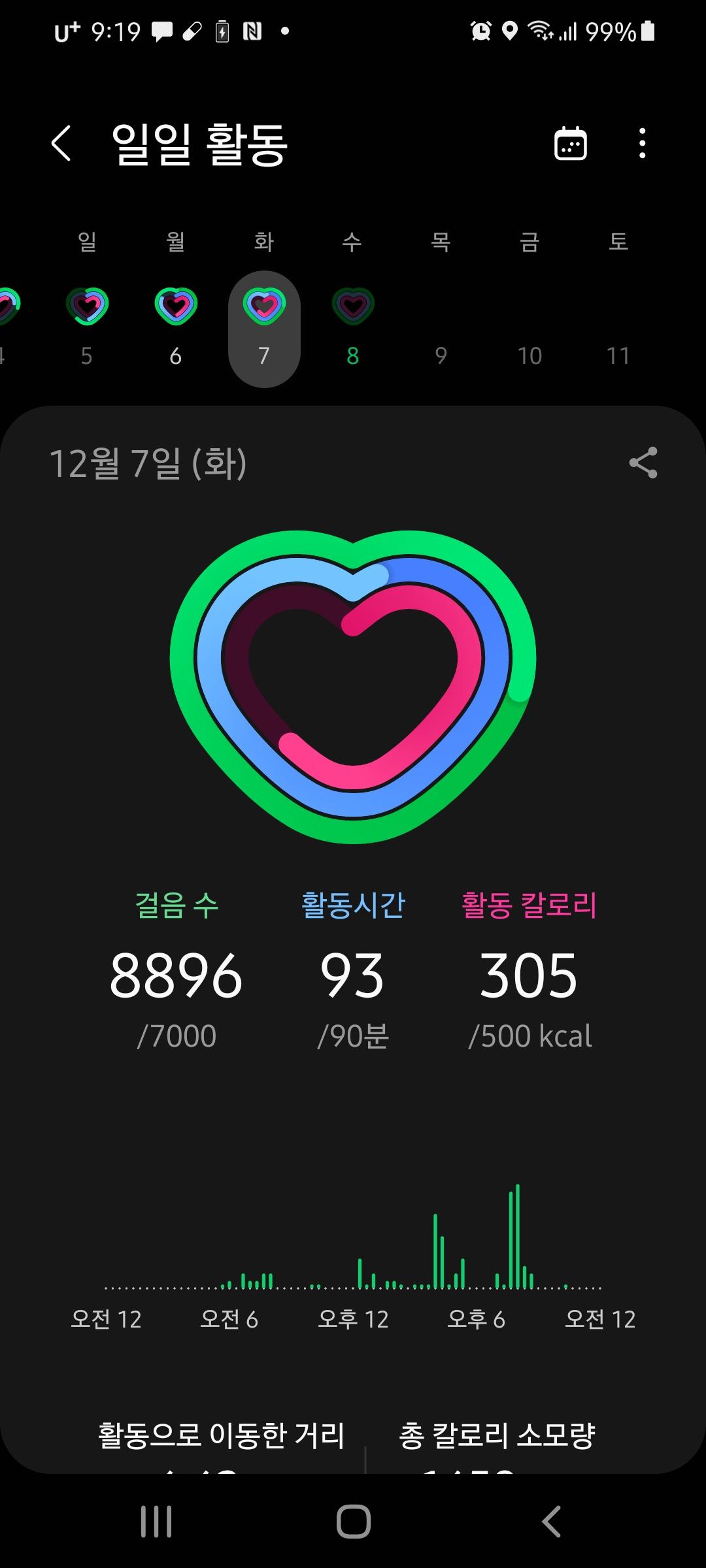Open 활동시간 active time details

353,973
